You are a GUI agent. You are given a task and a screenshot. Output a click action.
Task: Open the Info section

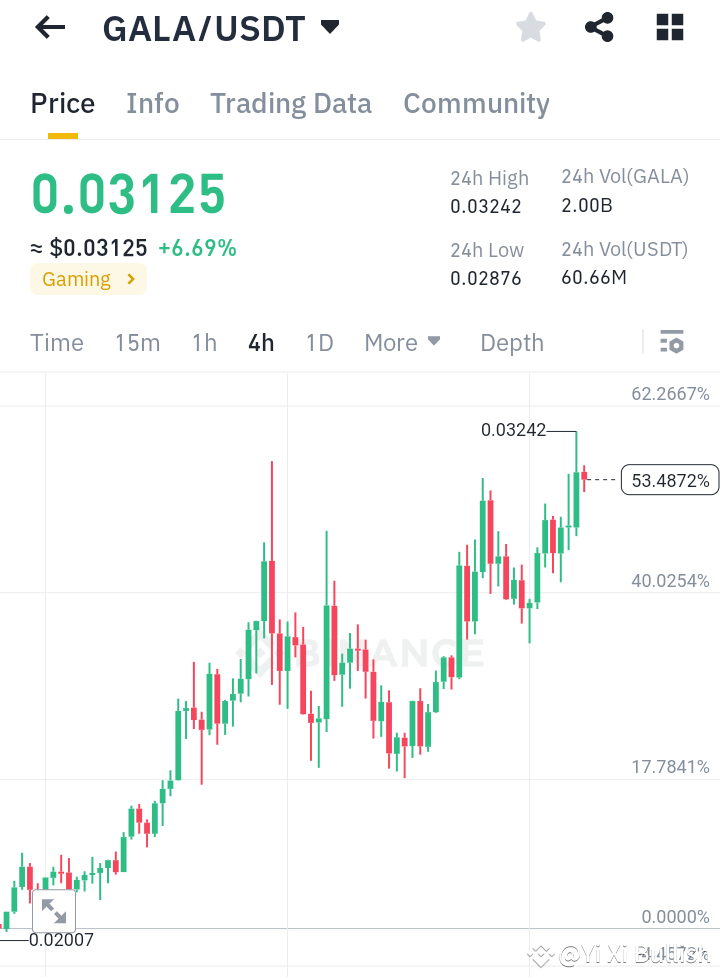click(152, 103)
